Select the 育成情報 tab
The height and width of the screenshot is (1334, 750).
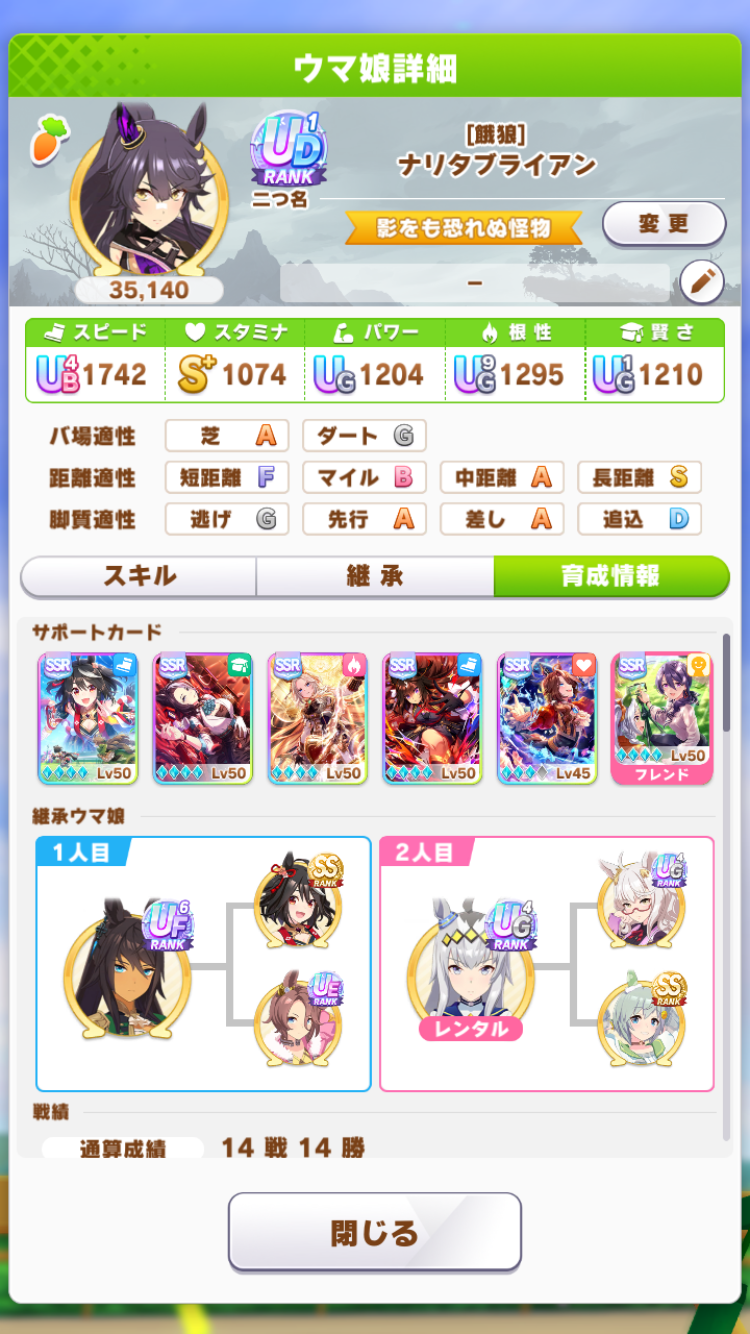point(610,576)
